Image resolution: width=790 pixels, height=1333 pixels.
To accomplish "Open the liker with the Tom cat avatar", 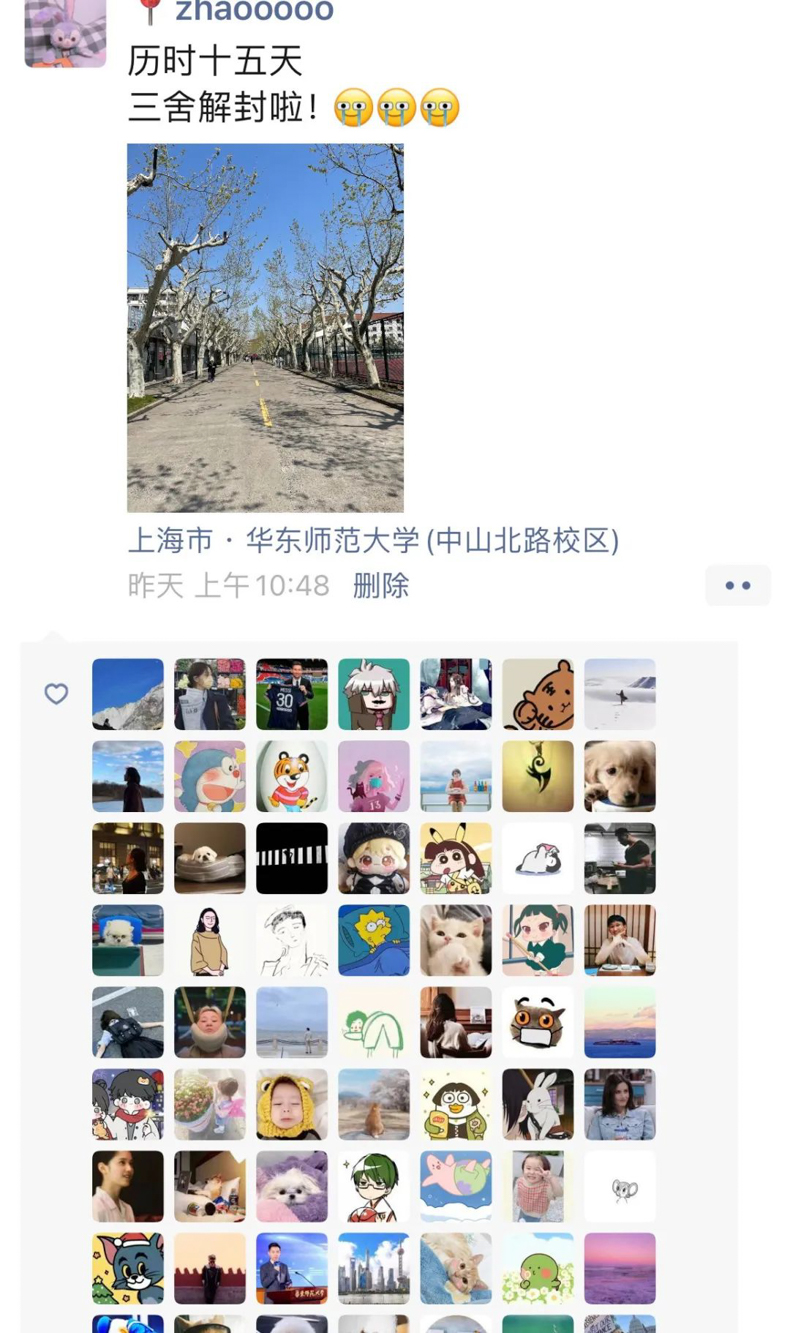I will point(128,1268).
